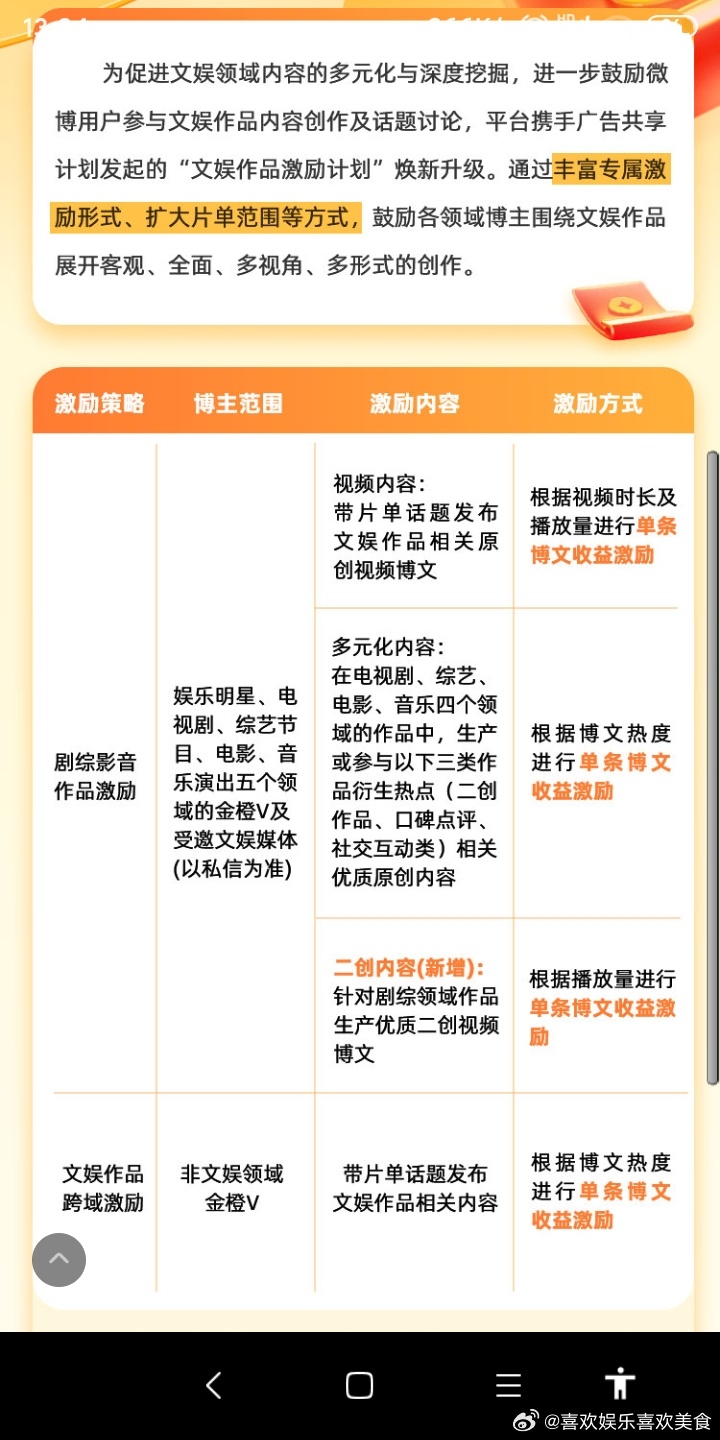Open recent apps from the navigation bar
This screenshot has height=1440, width=720.
(509, 1385)
